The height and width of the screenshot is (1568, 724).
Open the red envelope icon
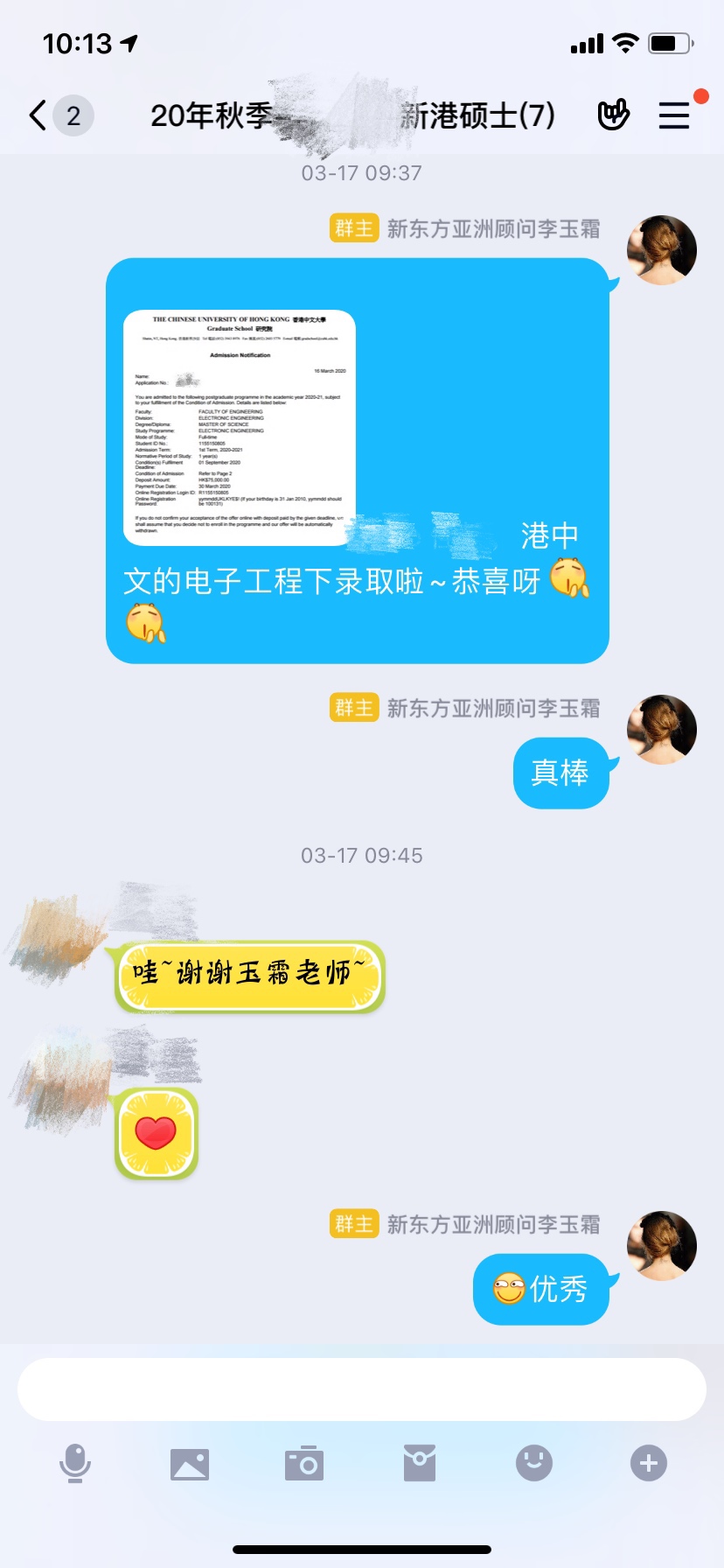coord(420,1464)
